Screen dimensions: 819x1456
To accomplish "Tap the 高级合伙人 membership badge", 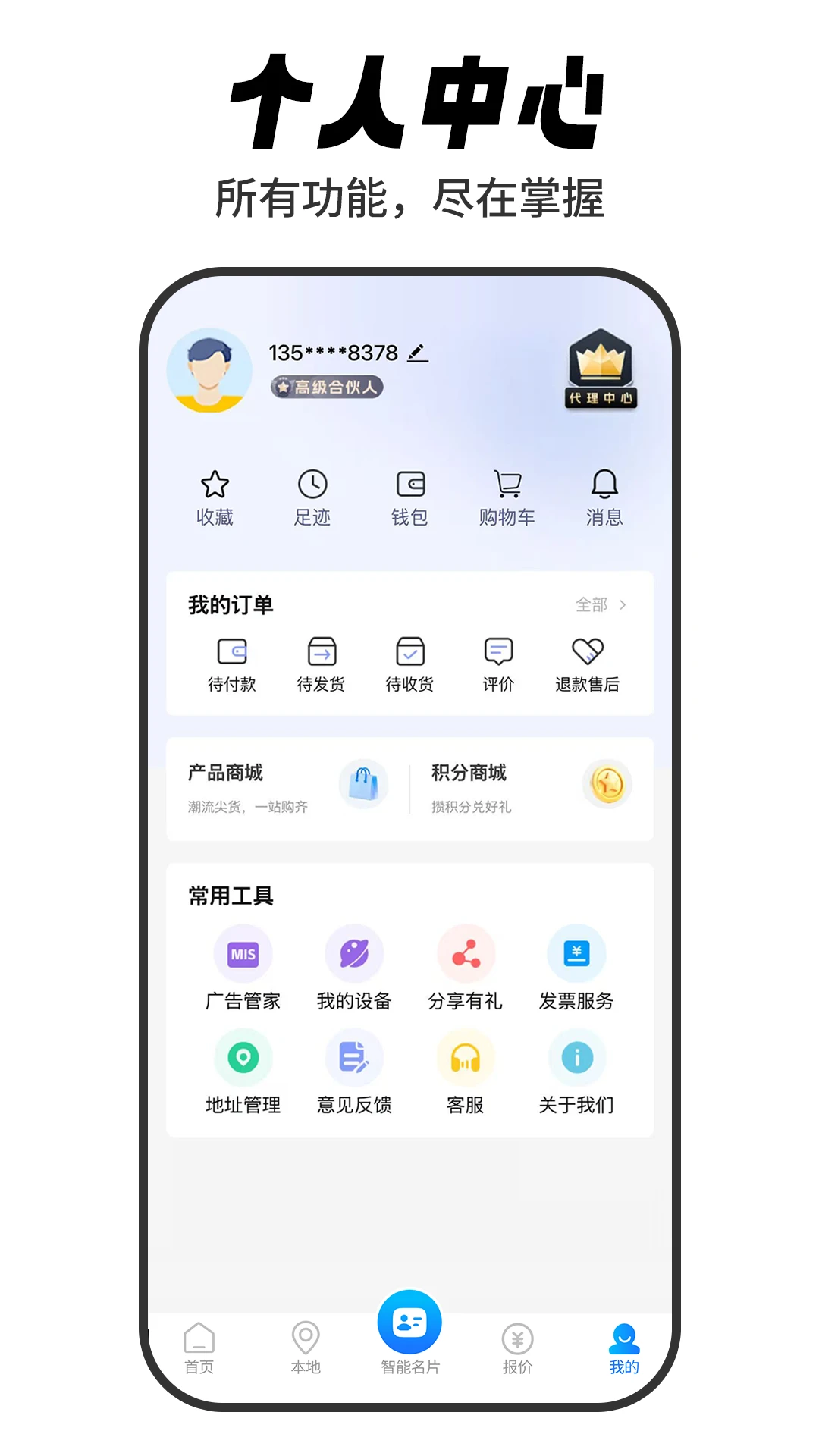I will pyautogui.click(x=328, y=387).
